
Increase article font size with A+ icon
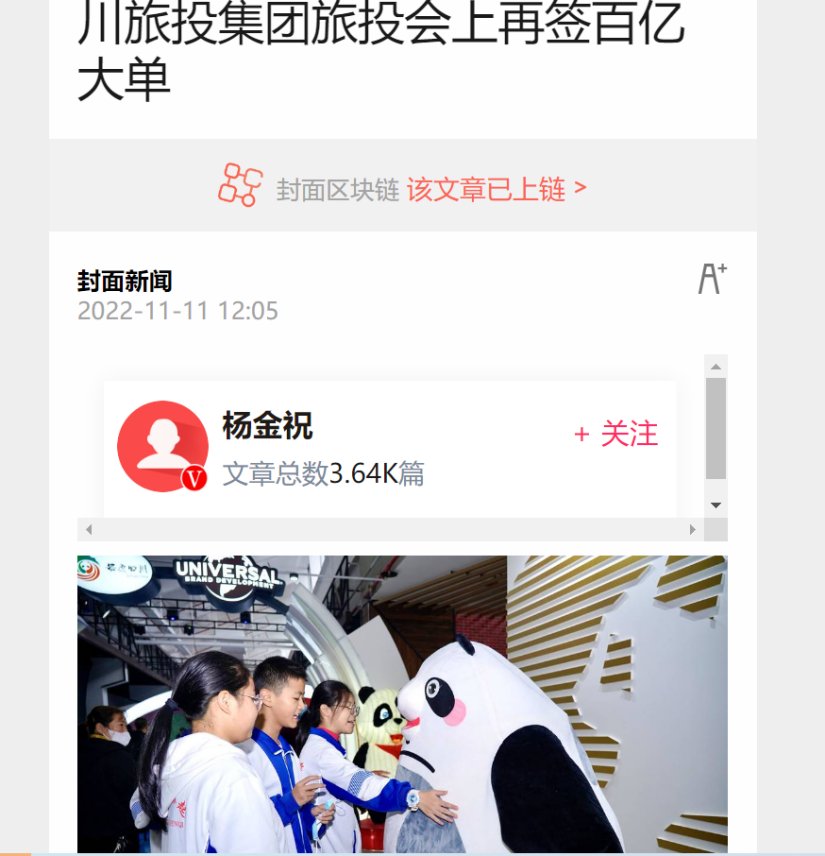tap(712, 278)
